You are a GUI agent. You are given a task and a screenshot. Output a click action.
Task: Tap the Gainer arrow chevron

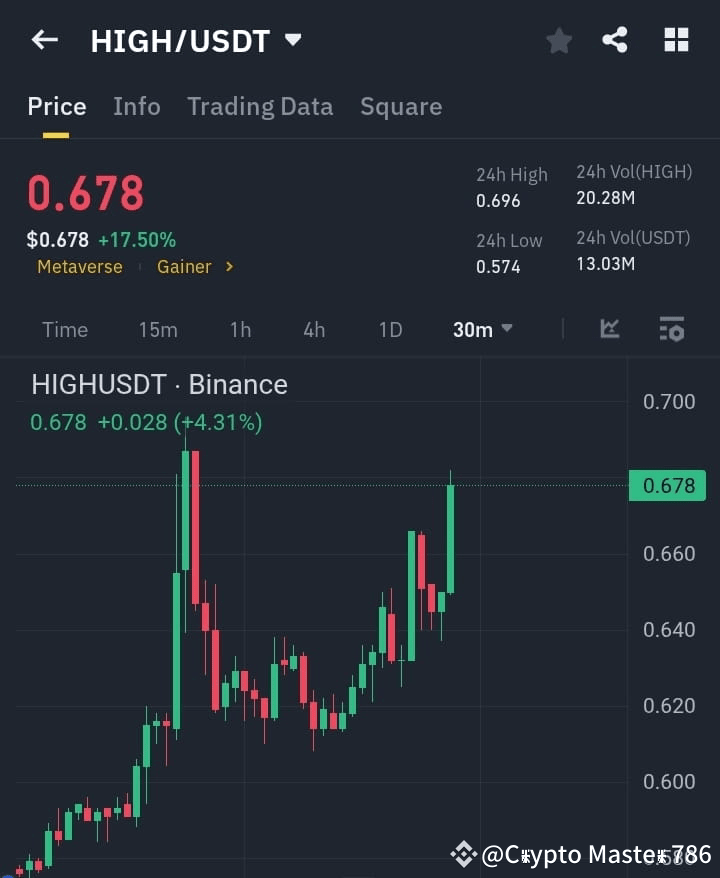(228, 268)
